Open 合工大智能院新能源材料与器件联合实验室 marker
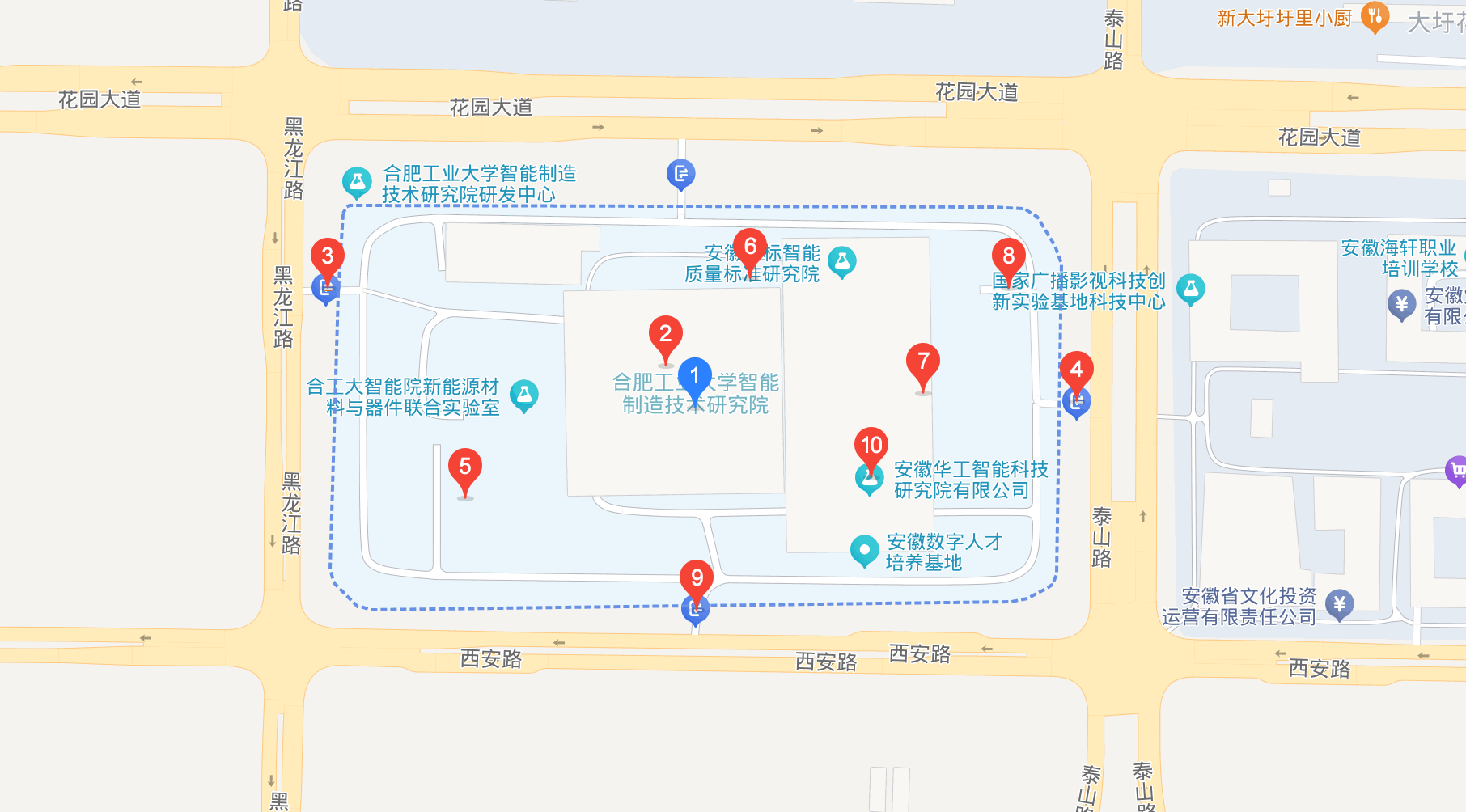 523,396
